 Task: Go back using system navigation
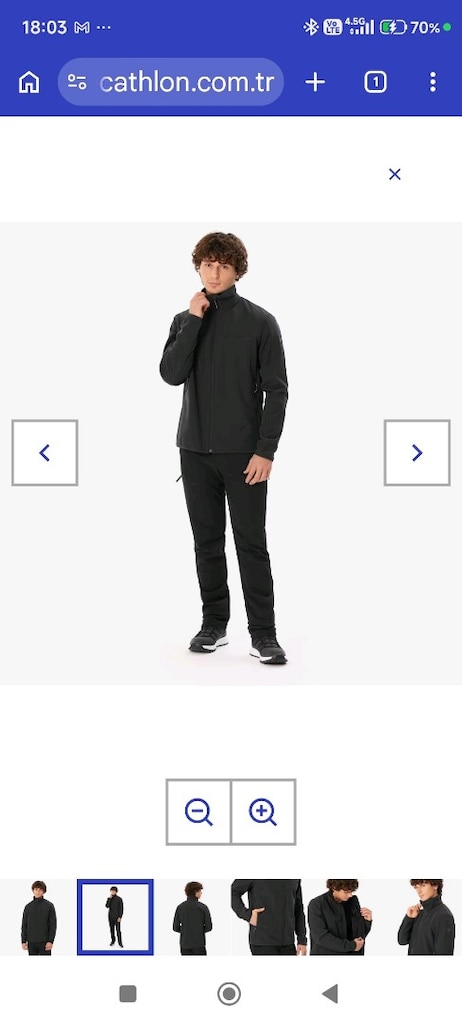tap(330, 994)
